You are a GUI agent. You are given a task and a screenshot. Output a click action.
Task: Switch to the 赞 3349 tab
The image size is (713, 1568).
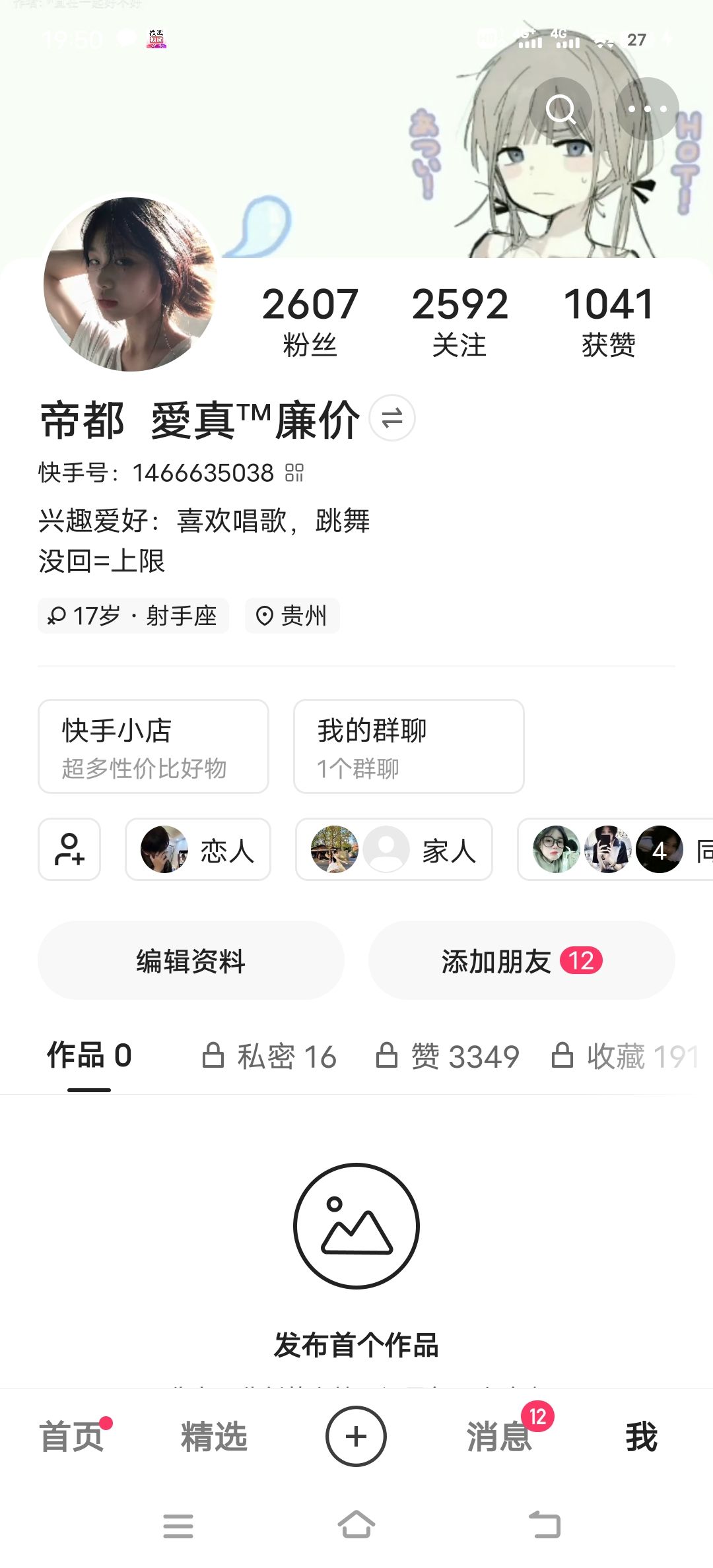click(x=448, y=1057)
